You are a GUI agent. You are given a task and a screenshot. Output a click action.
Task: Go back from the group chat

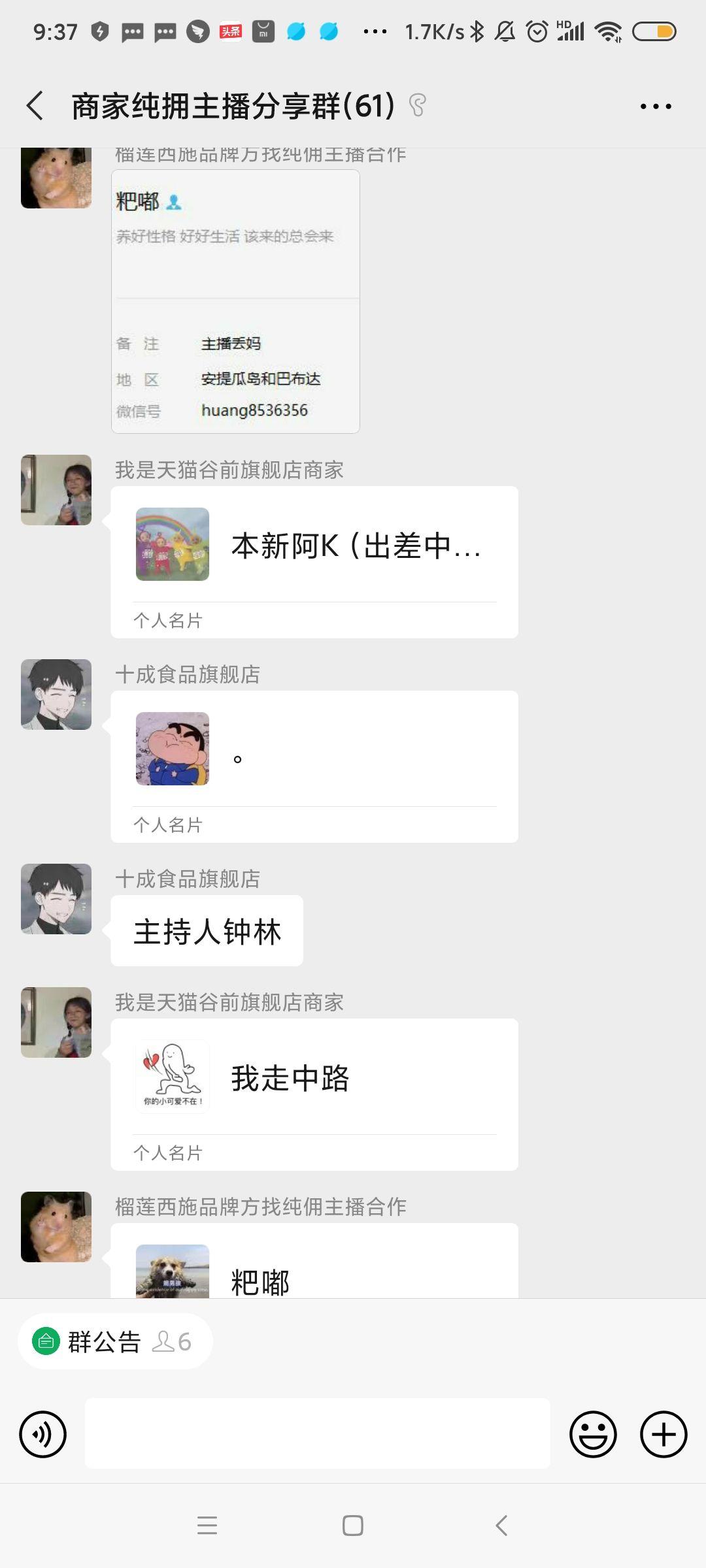[x=35, y=106]
